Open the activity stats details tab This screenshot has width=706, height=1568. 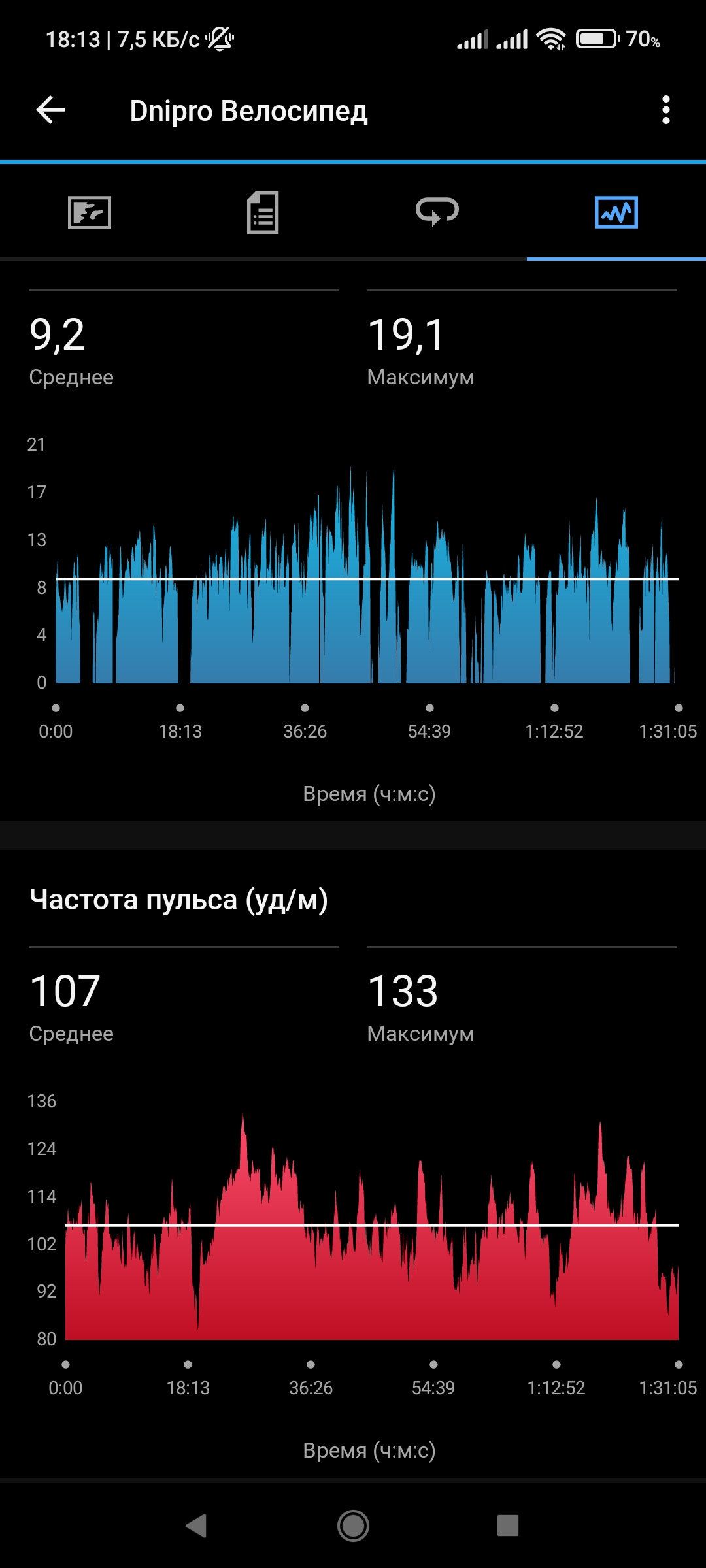point(263,212)
